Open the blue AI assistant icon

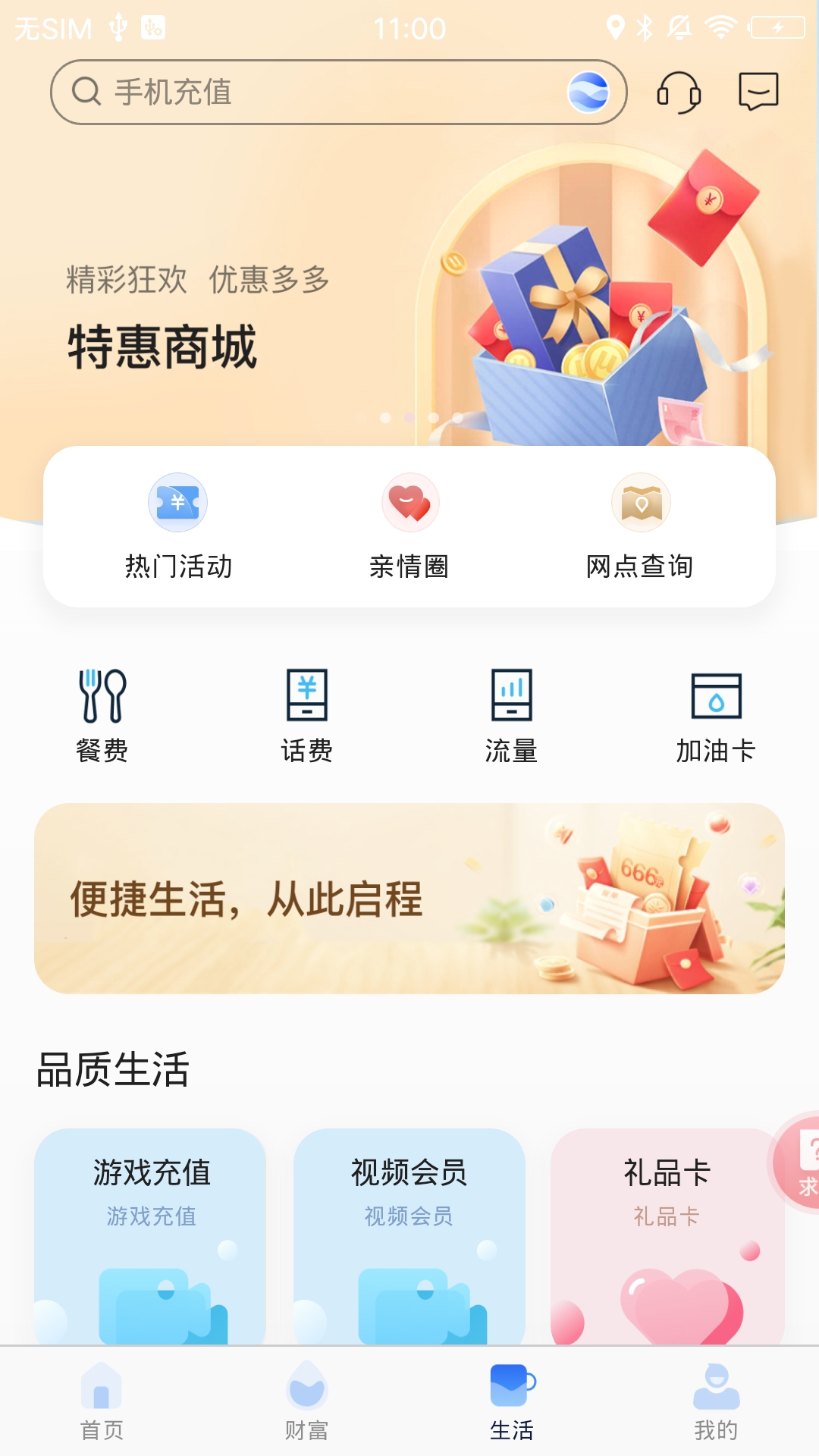588,93
